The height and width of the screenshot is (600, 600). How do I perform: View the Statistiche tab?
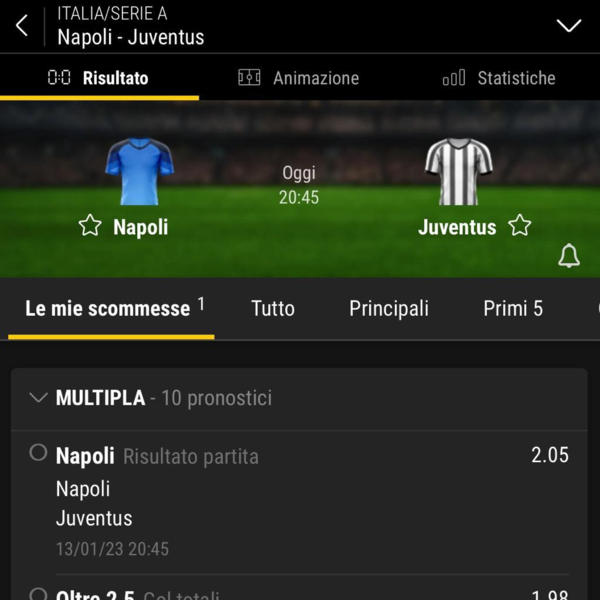pyautogui.click(x=499, y=78)
